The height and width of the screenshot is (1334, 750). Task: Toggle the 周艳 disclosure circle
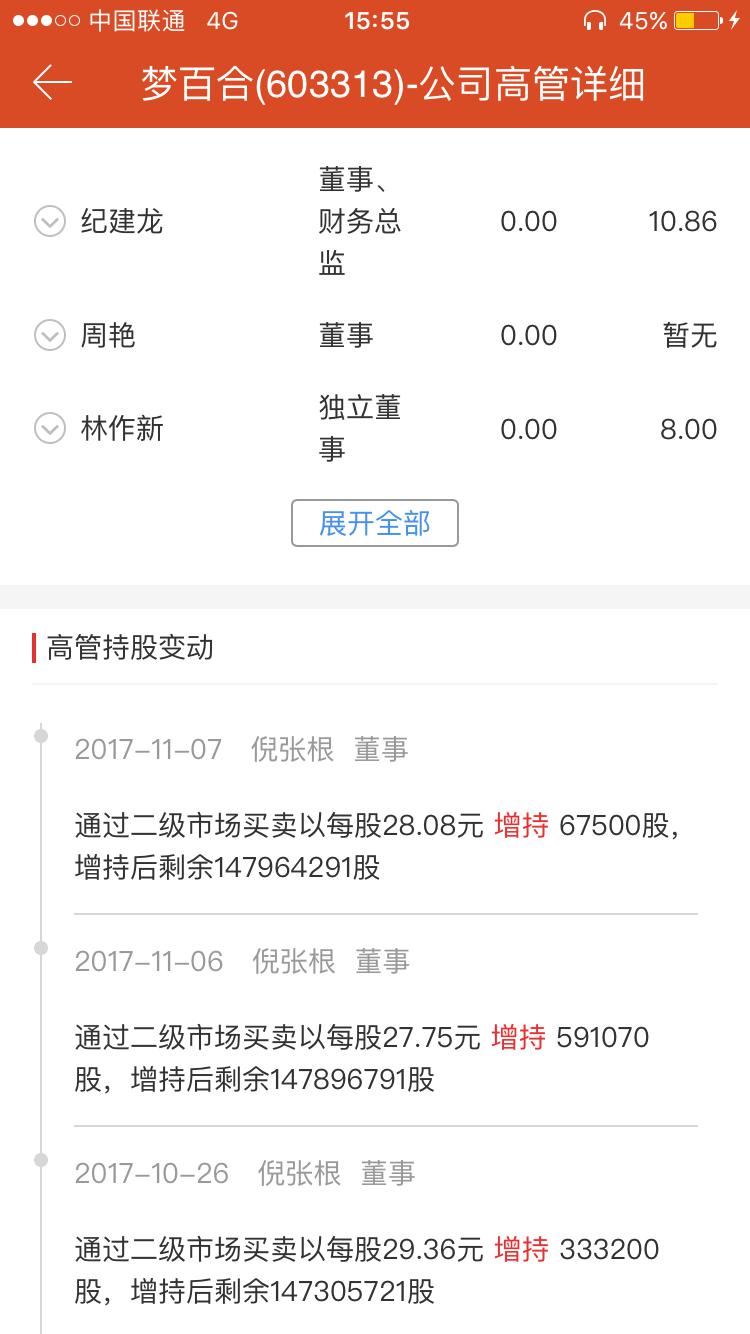[x=49, y=335]
